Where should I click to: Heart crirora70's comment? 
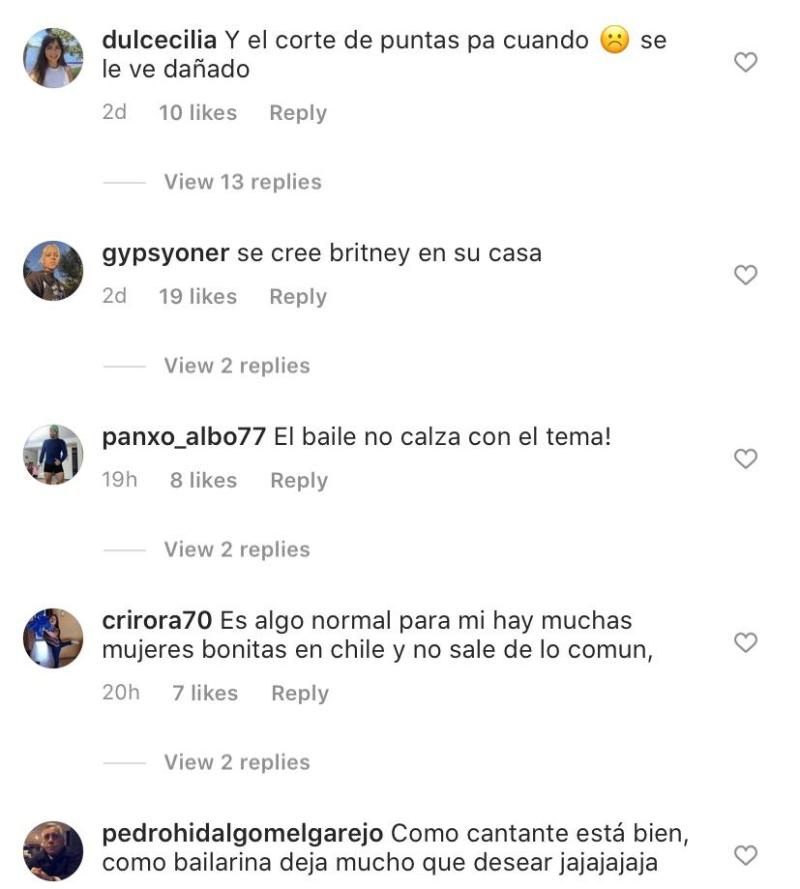click(x=745, y=642)
